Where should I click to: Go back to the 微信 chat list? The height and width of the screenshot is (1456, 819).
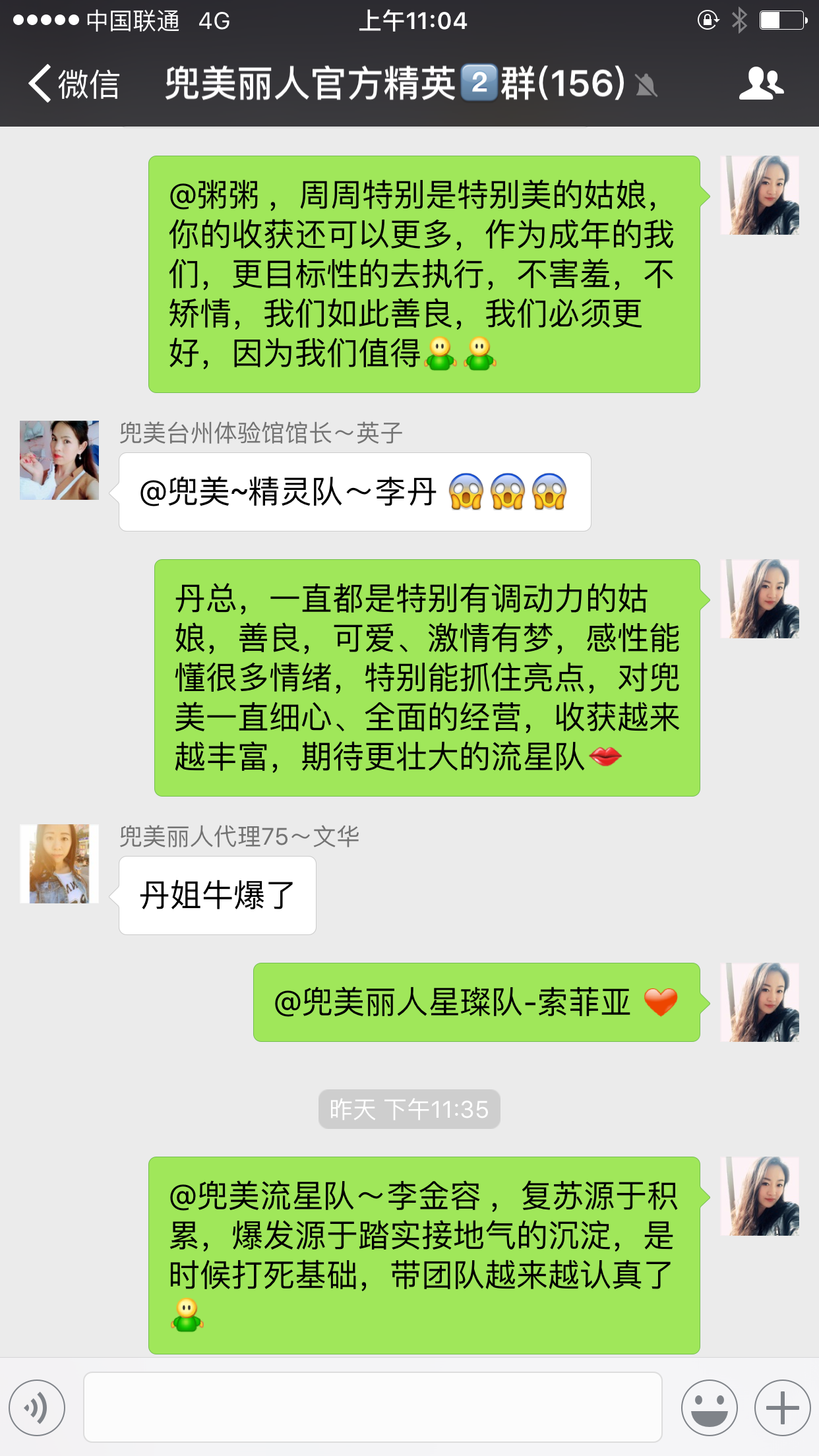click(73, 84)
